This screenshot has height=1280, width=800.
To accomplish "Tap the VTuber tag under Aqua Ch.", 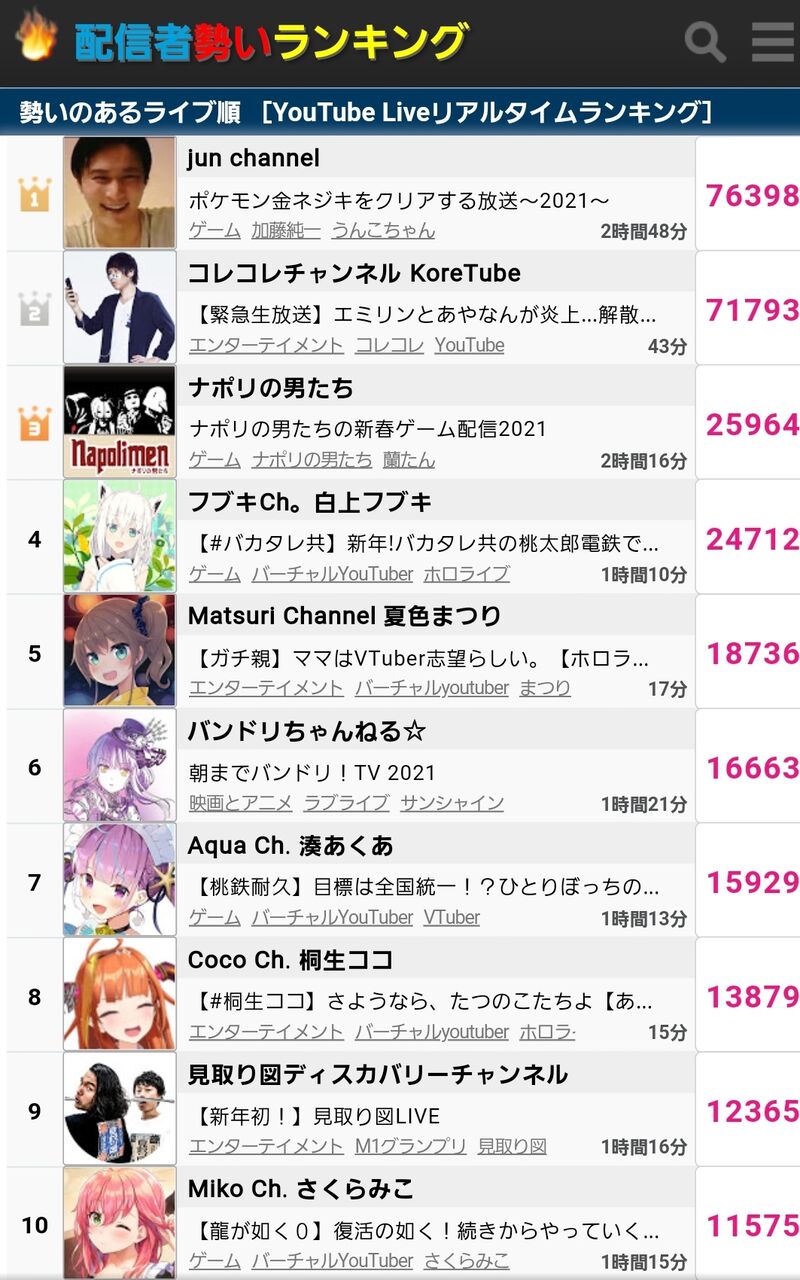I will (452, 917).
